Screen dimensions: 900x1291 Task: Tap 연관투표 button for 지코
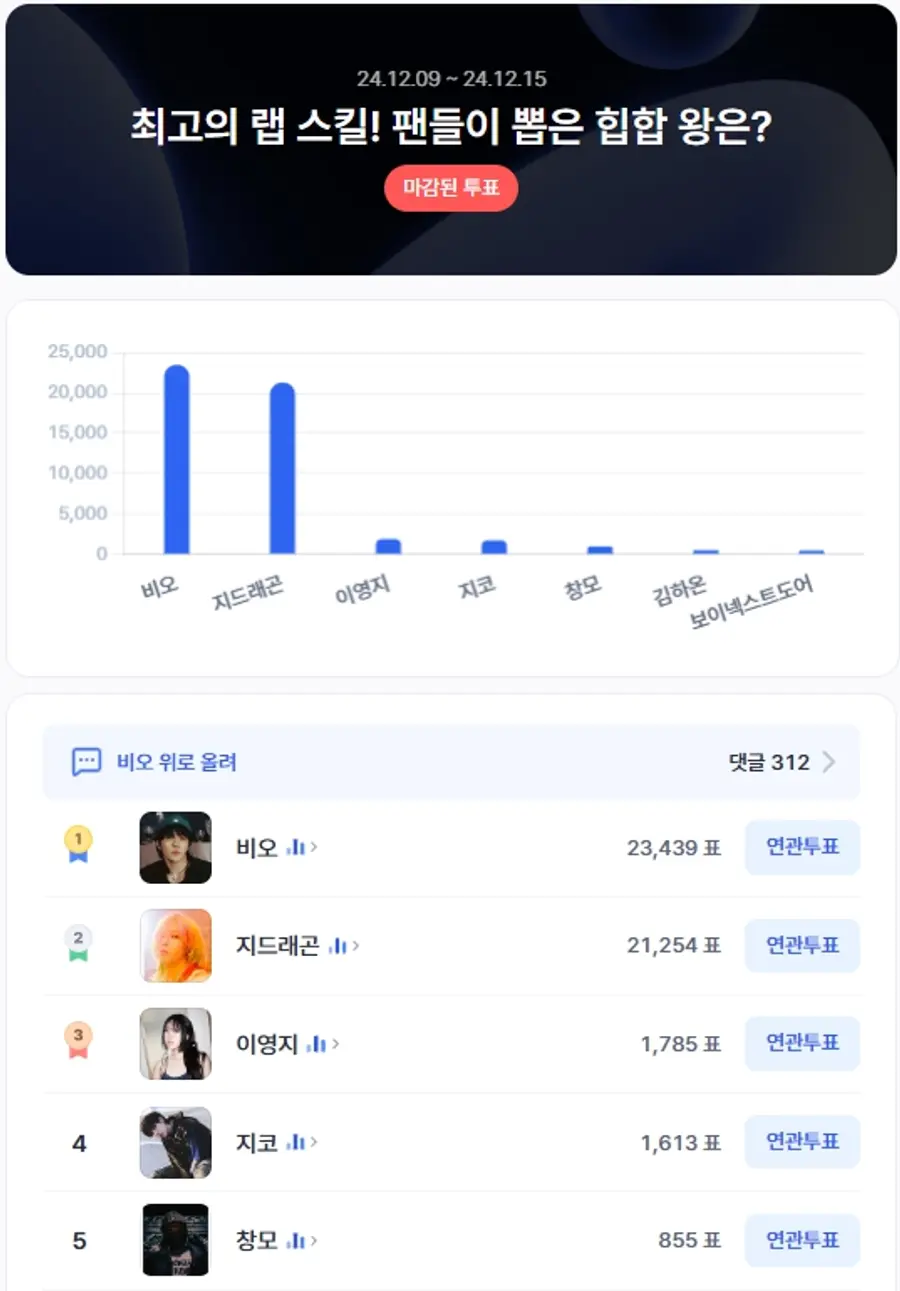(802, 1141)
